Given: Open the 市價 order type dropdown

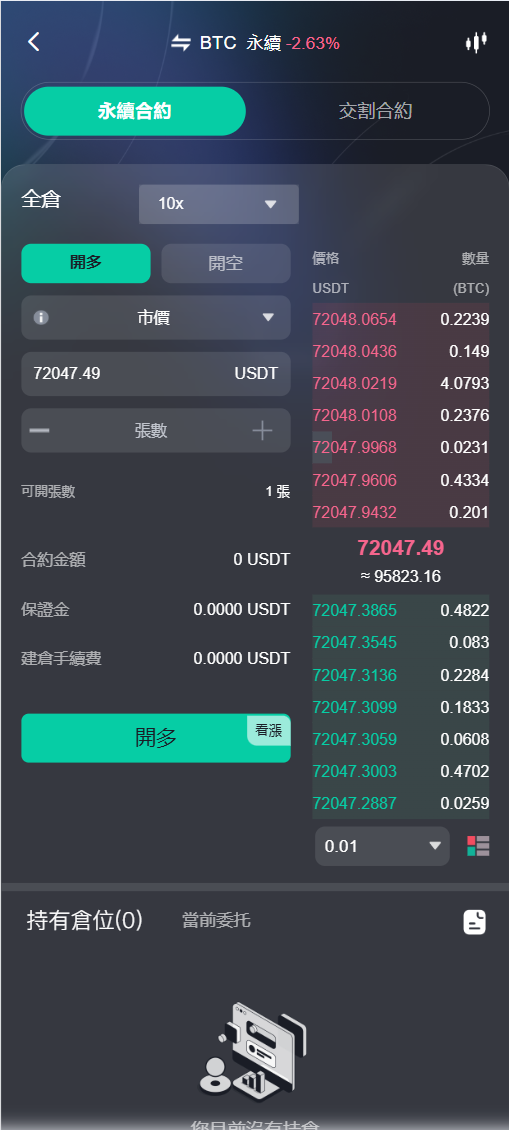Looking at the screenshot, I should tap(156, 317).
